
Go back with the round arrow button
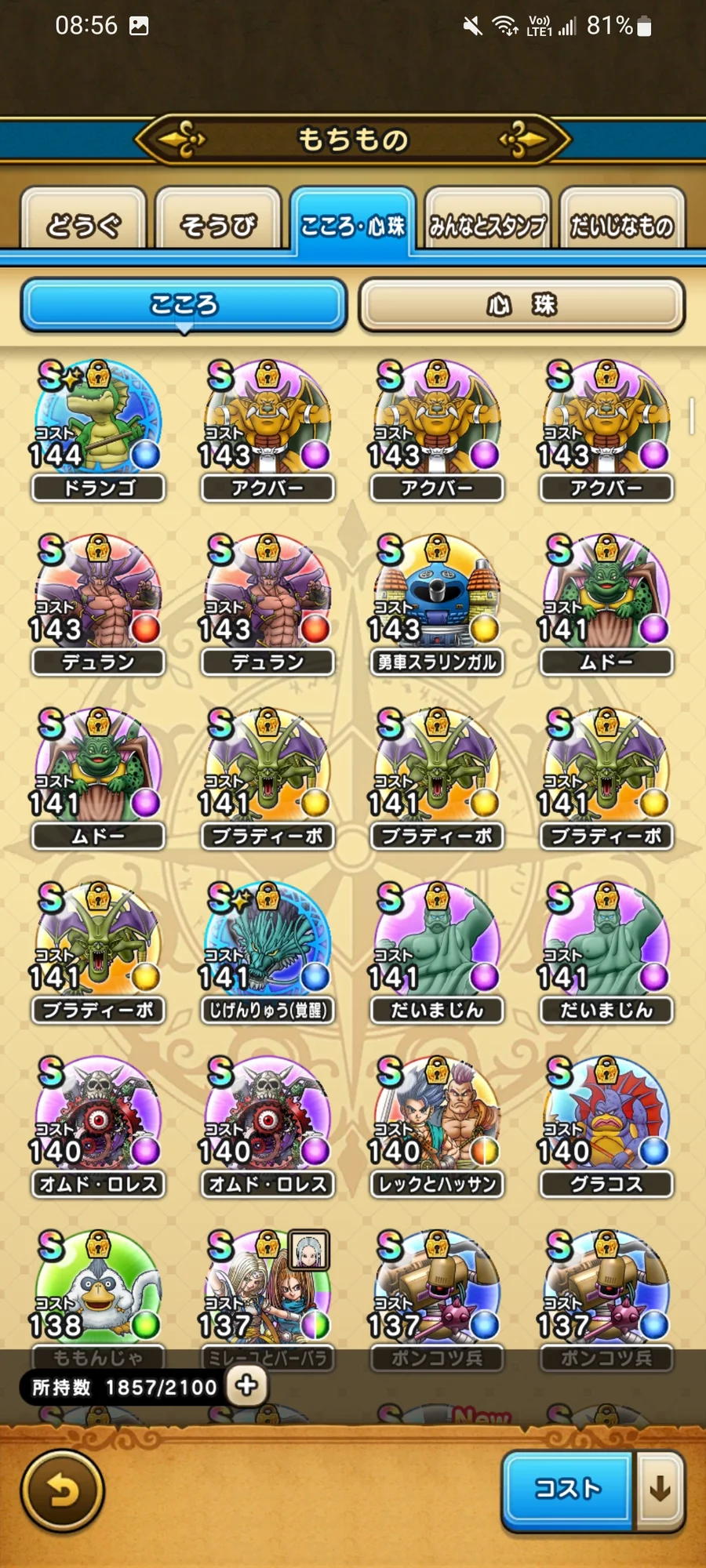point(63,1491)
